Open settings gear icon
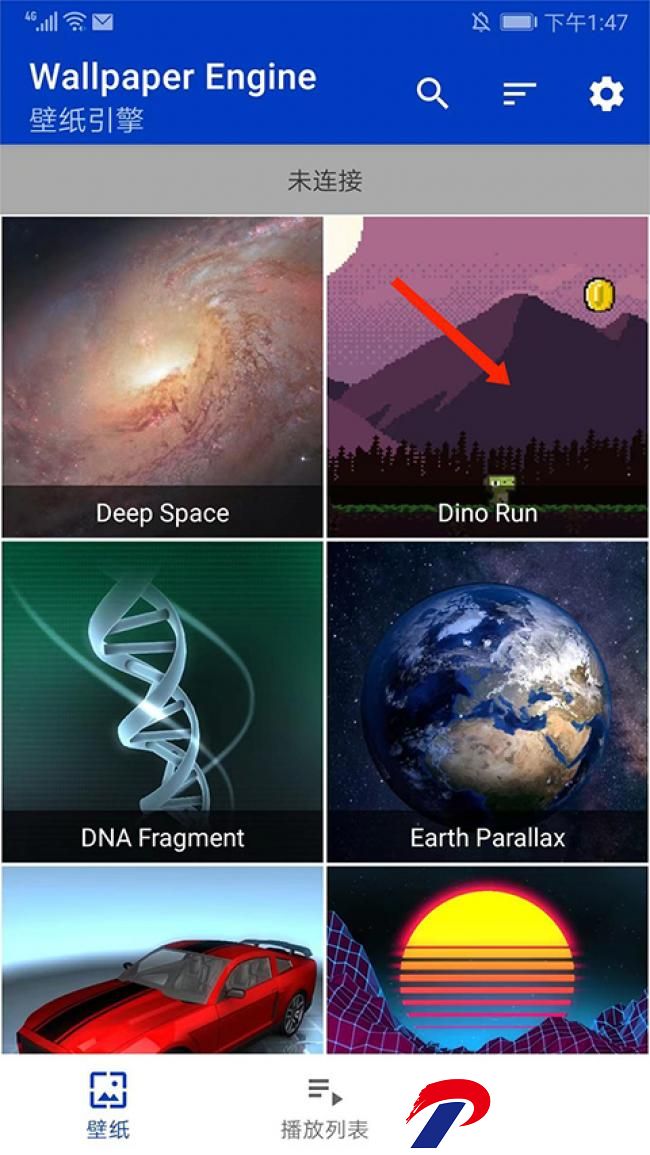 click(606, 94)
